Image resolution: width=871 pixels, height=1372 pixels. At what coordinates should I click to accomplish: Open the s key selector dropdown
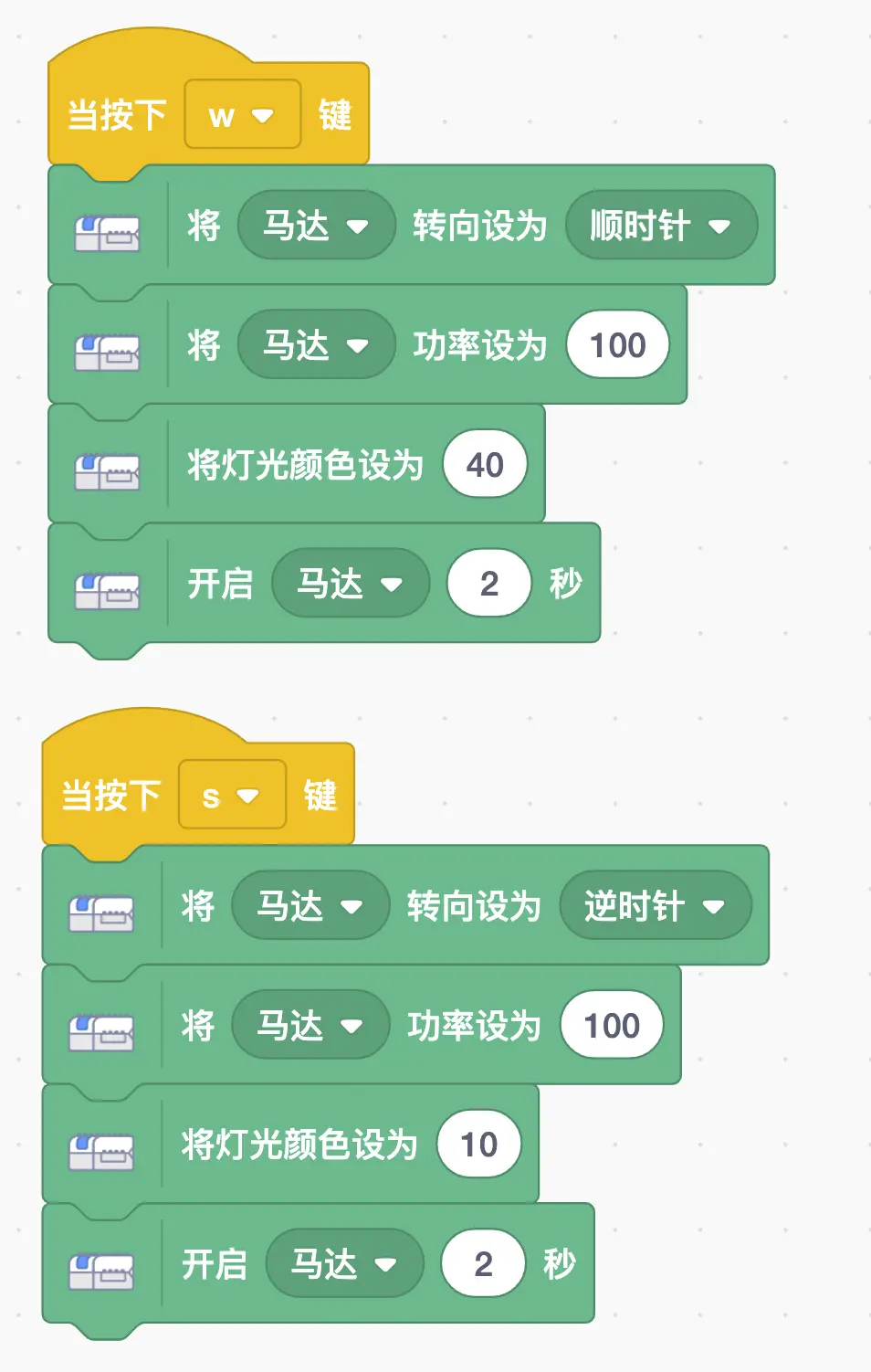(x=230, y=794)
